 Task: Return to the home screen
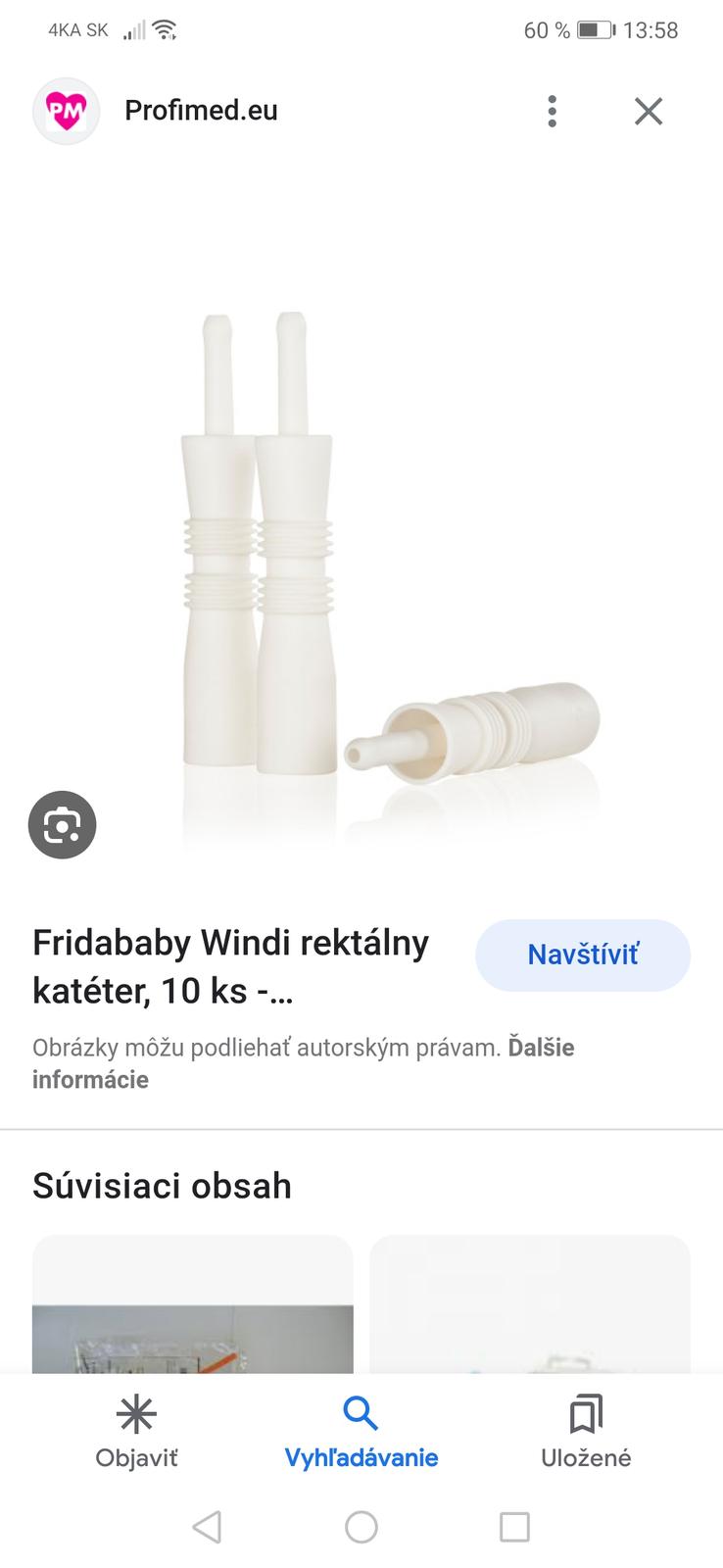(x=361, y=1526)
